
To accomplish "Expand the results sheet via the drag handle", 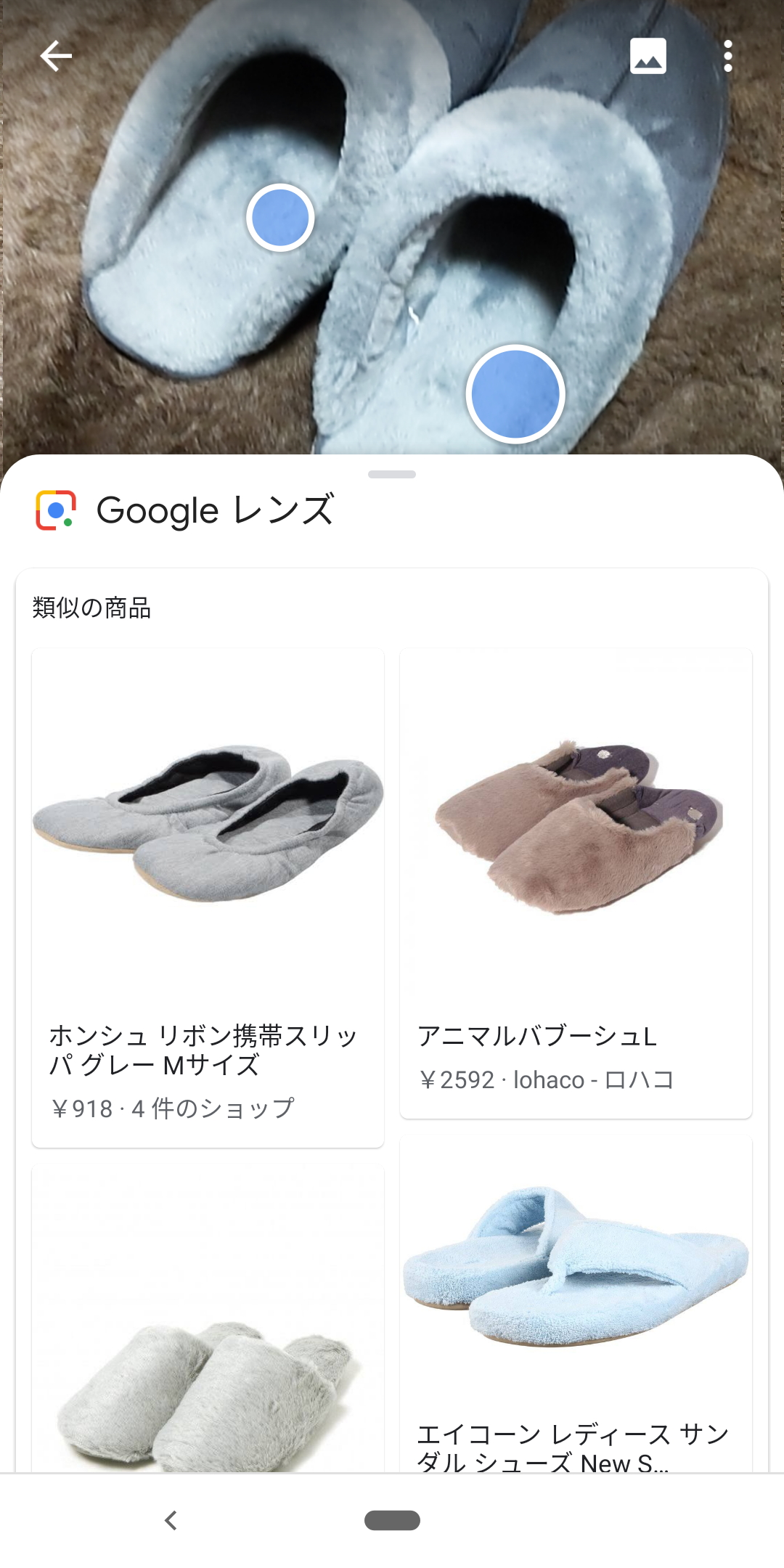I will click(392, 475).
